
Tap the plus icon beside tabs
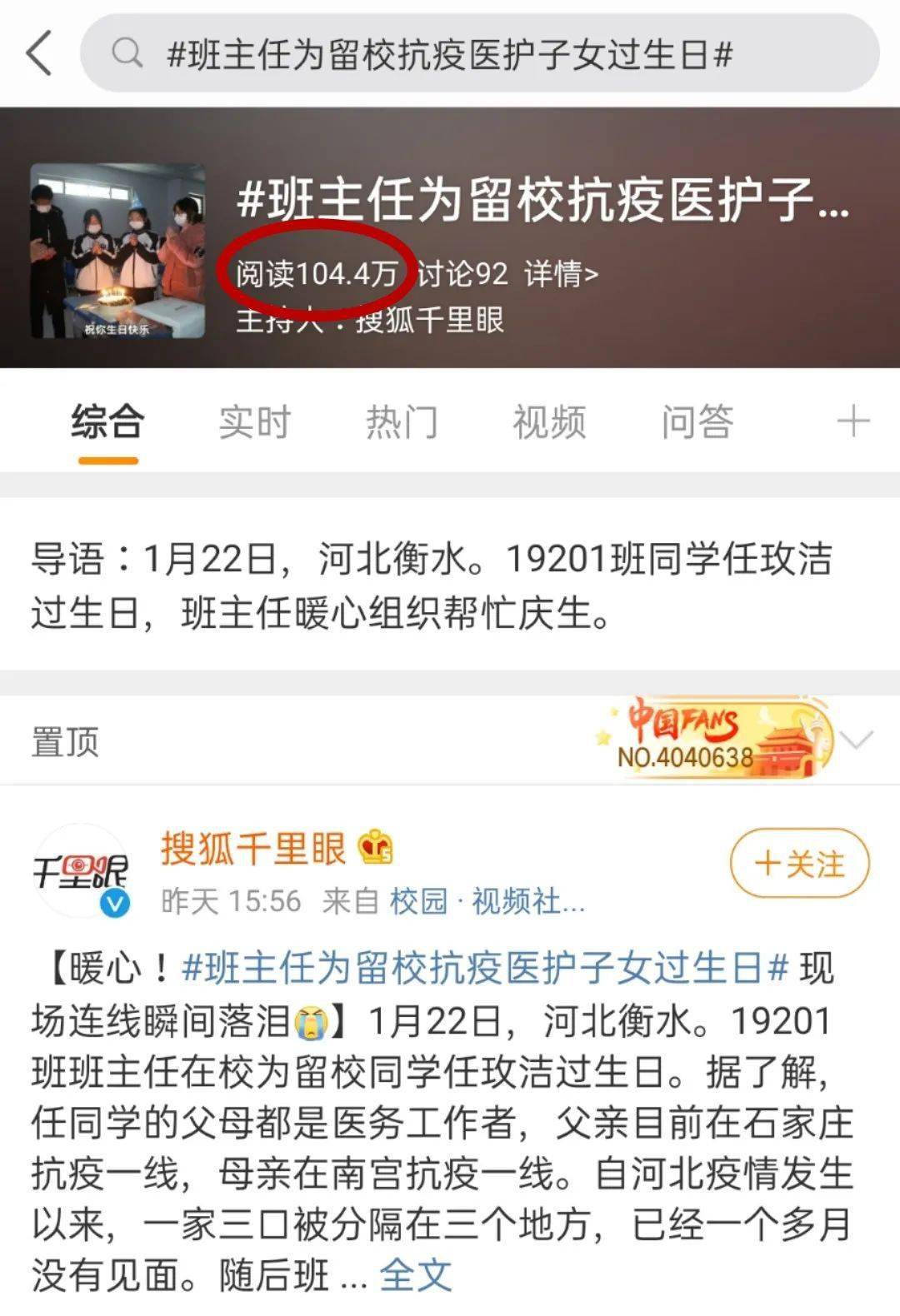coord(852,421)
